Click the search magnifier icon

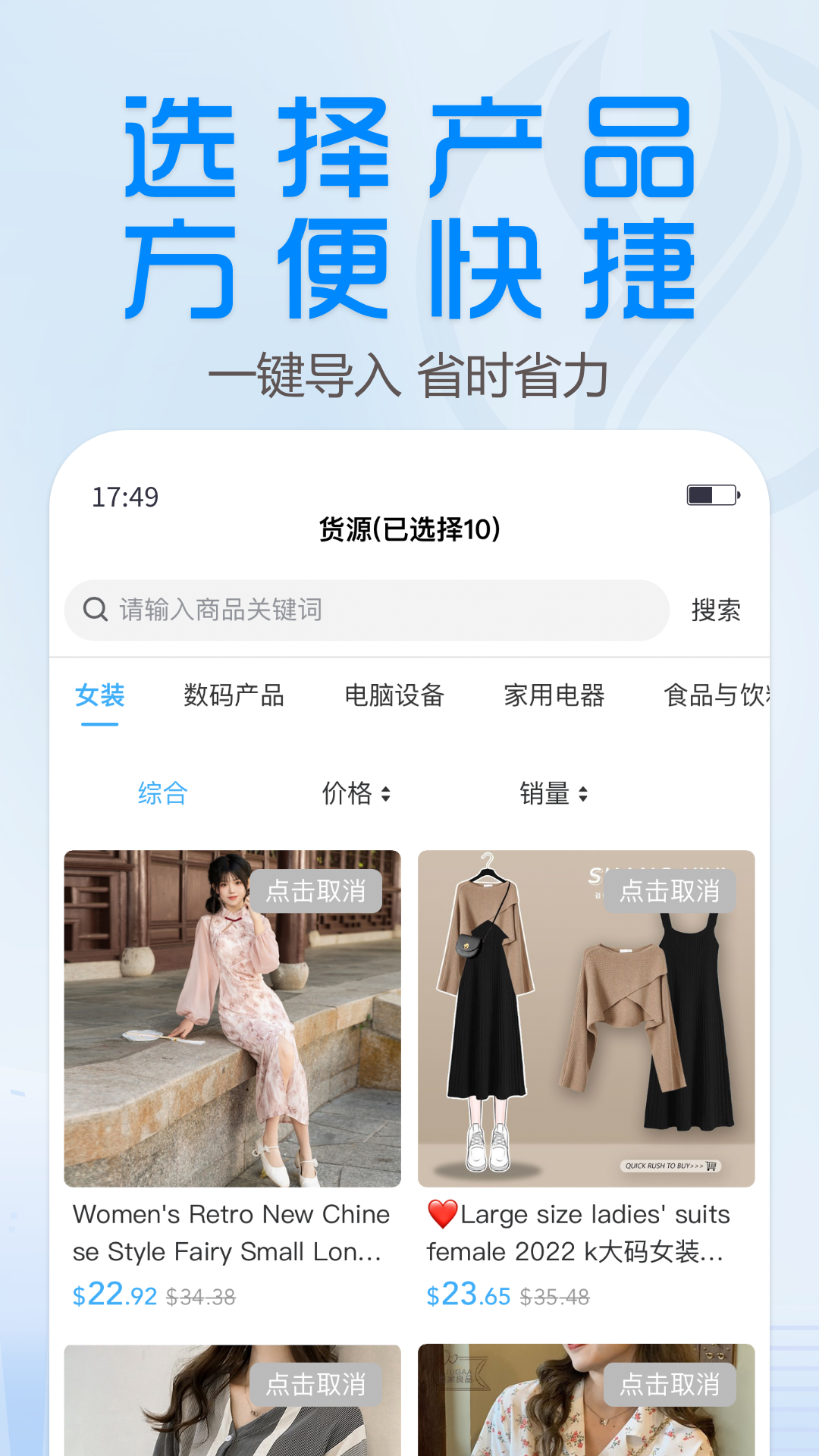point(94,608)
